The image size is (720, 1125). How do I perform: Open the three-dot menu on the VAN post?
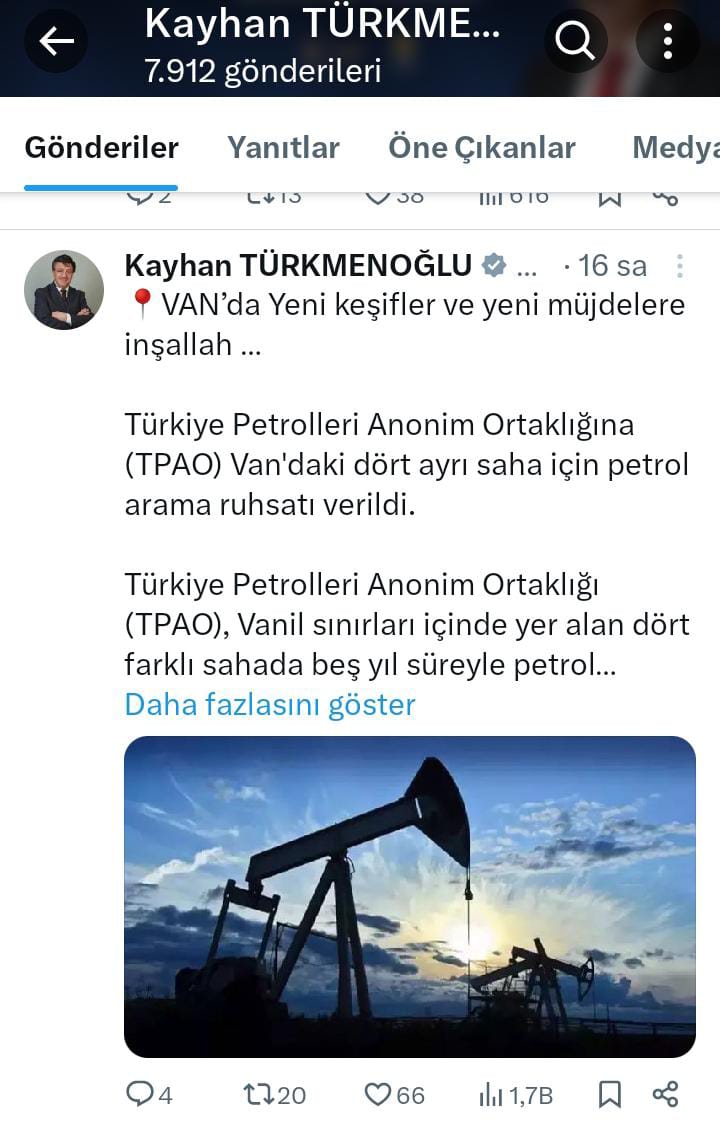pyautogui.click(x=680, y=266)
